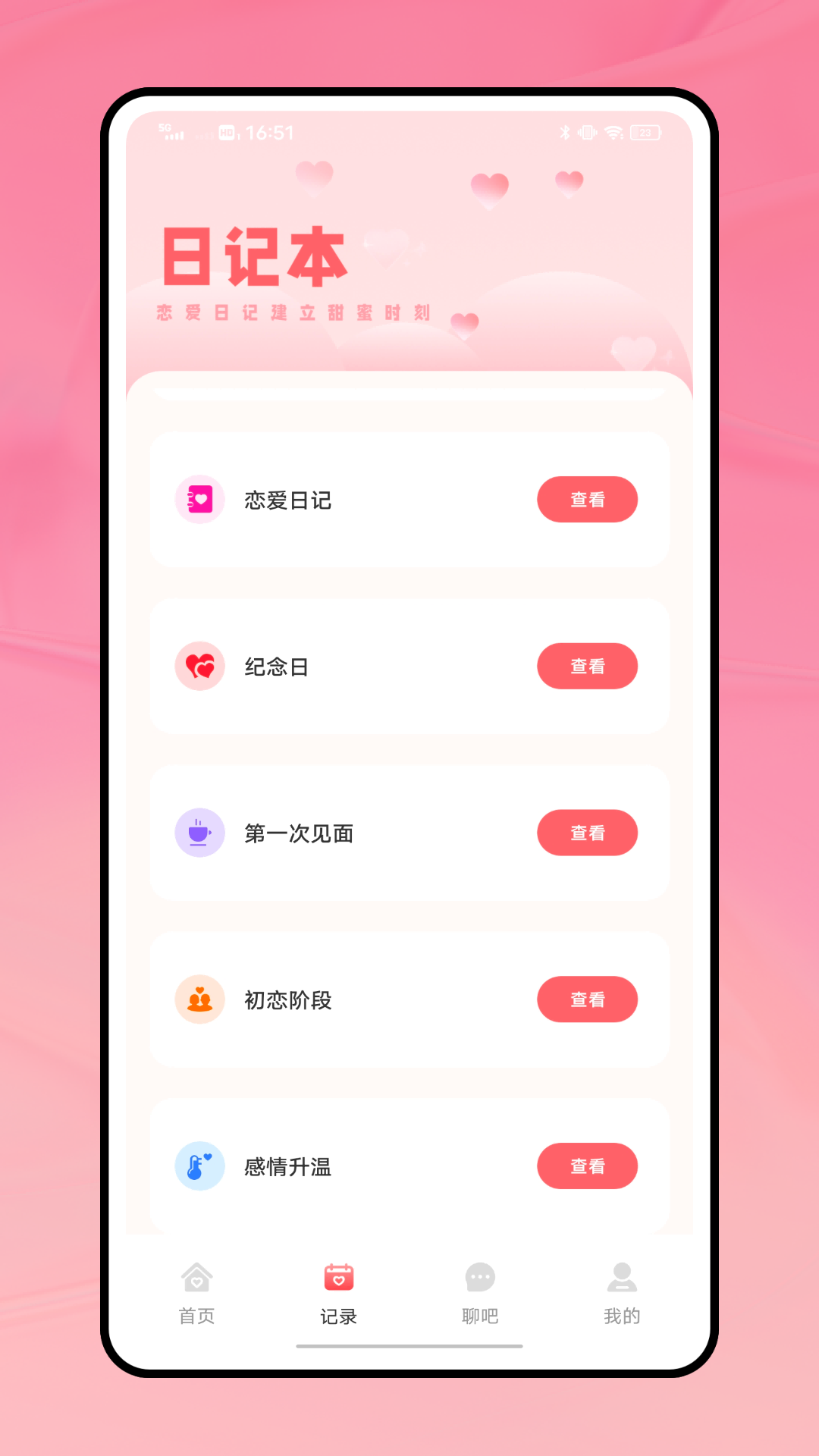Open 首页 from the bottom navigation
The width and height of the screenshot is (819, 1456).
[196, 1289]
